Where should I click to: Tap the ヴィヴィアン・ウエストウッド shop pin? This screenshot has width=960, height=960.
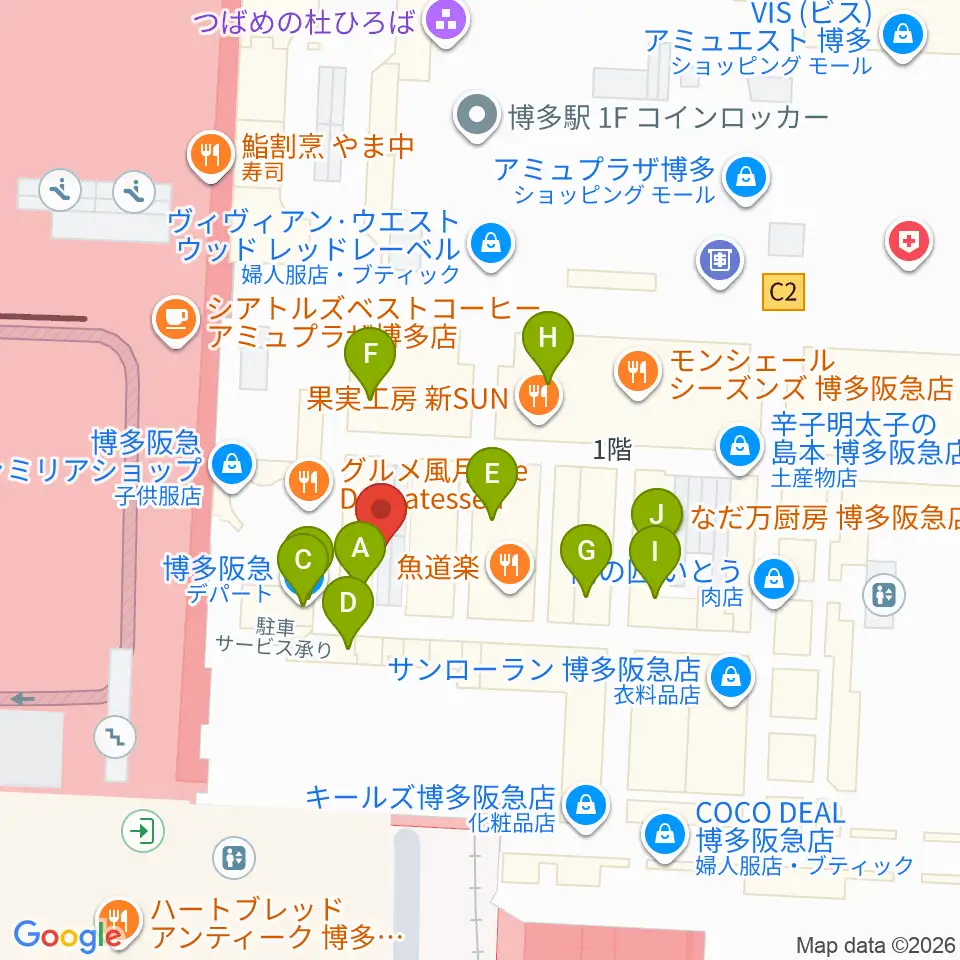tap(491, 246)
